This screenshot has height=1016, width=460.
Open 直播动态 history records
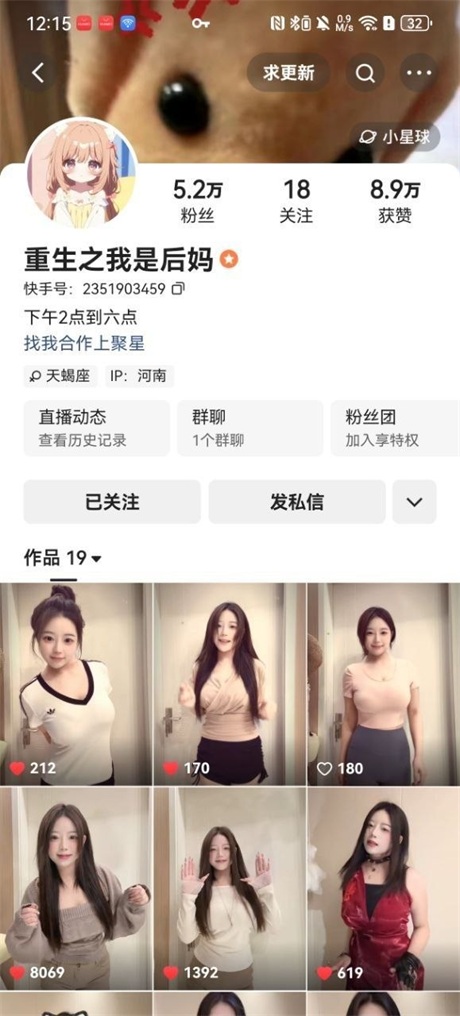97,428
